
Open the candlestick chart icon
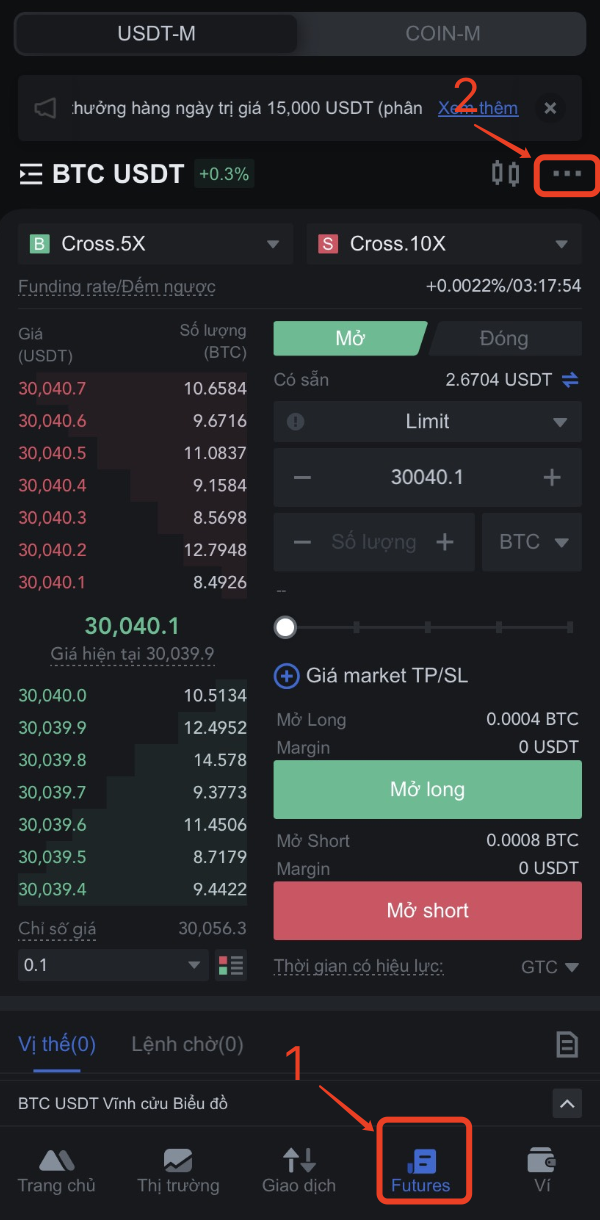click(506, 174)
